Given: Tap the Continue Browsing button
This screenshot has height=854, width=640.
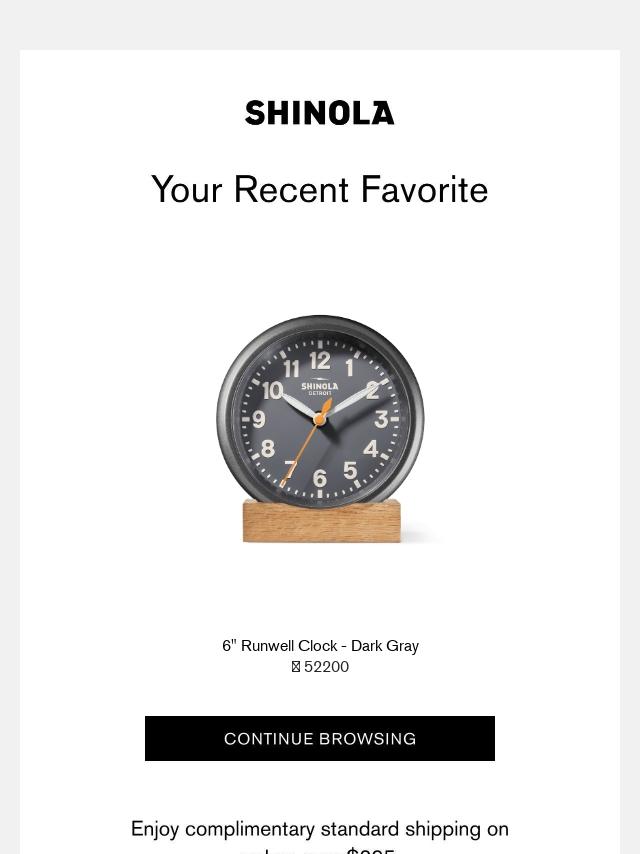Looking at the screenshot, I should pos(320,738).
